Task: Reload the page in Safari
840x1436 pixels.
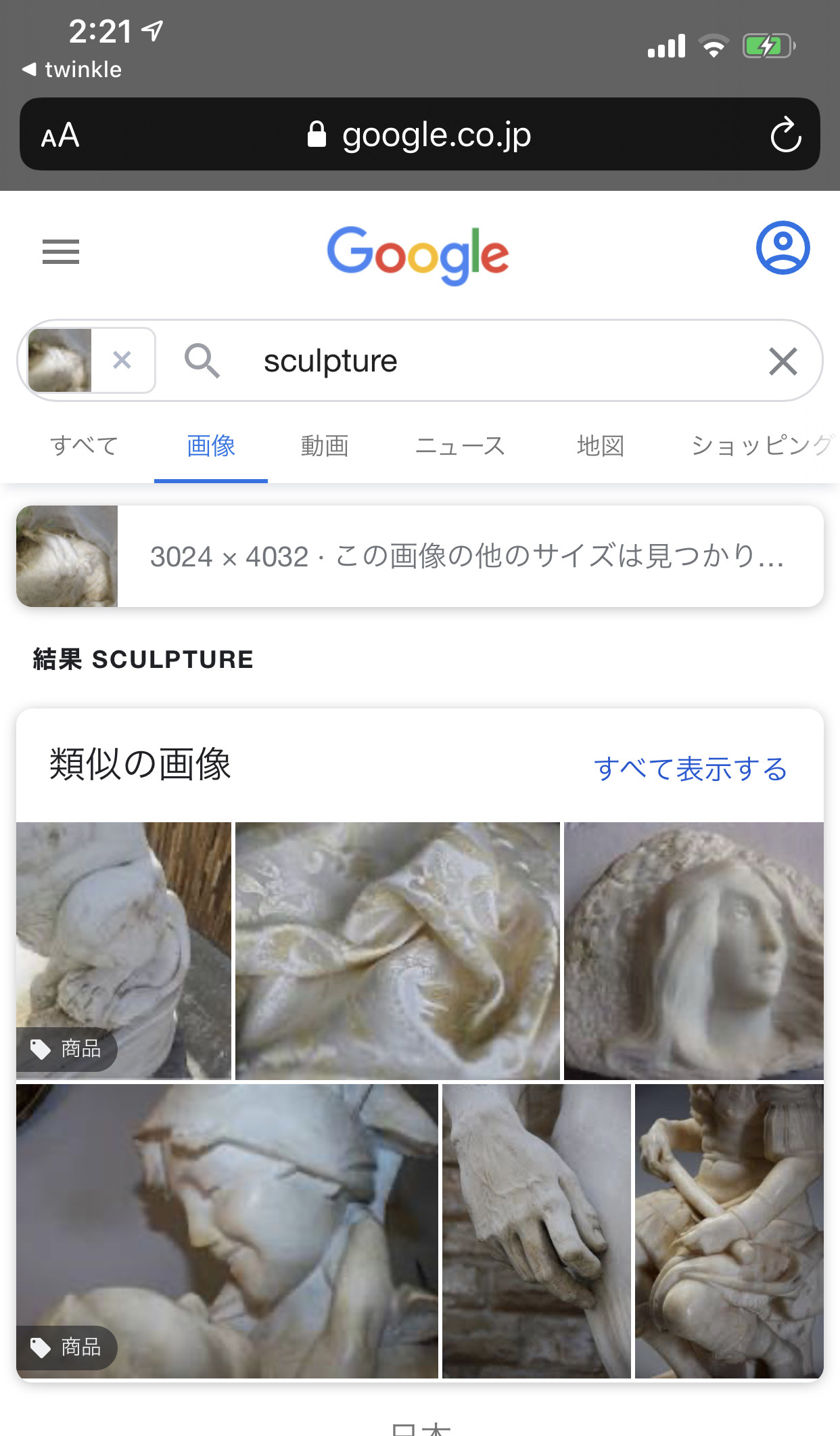Action: tap(785, 135)
